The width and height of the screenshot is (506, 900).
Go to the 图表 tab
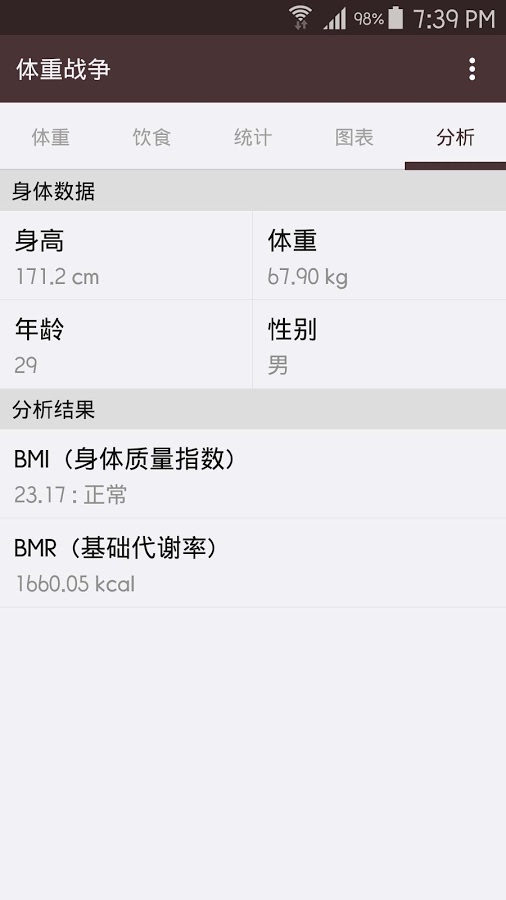(x=354, y=138)
